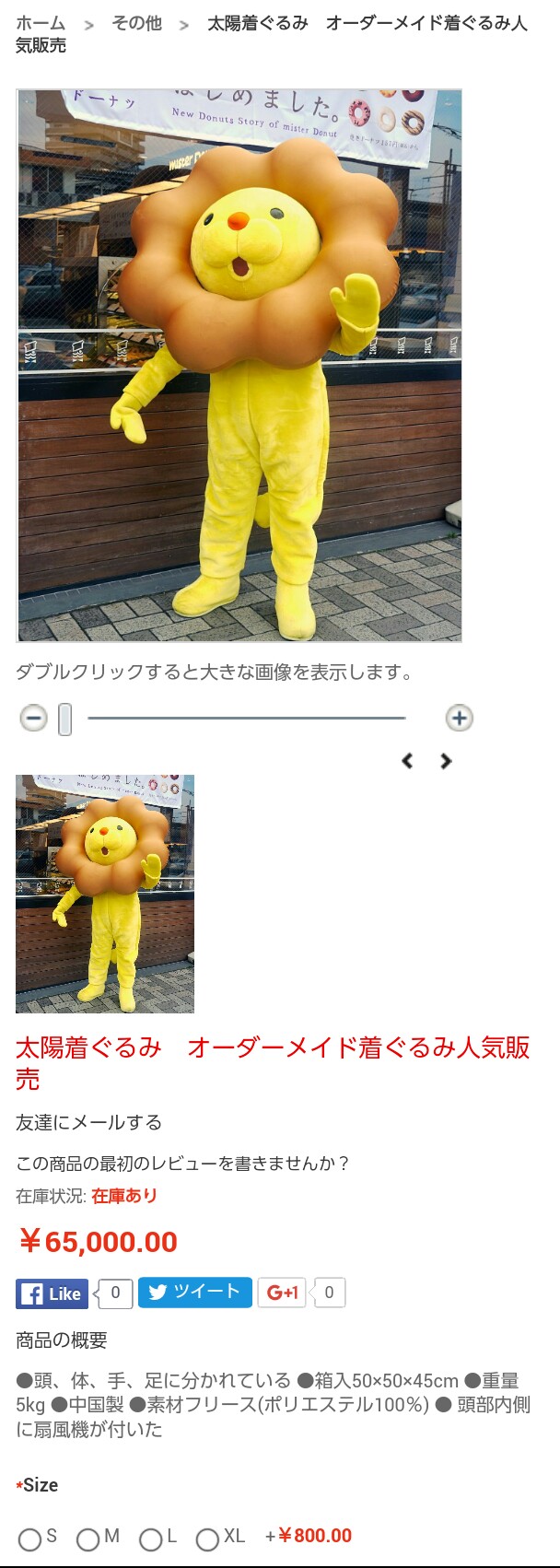Tap the image zoom slider handle
This screenshot has height=1568, width=560.
click(x=64, y=719)
